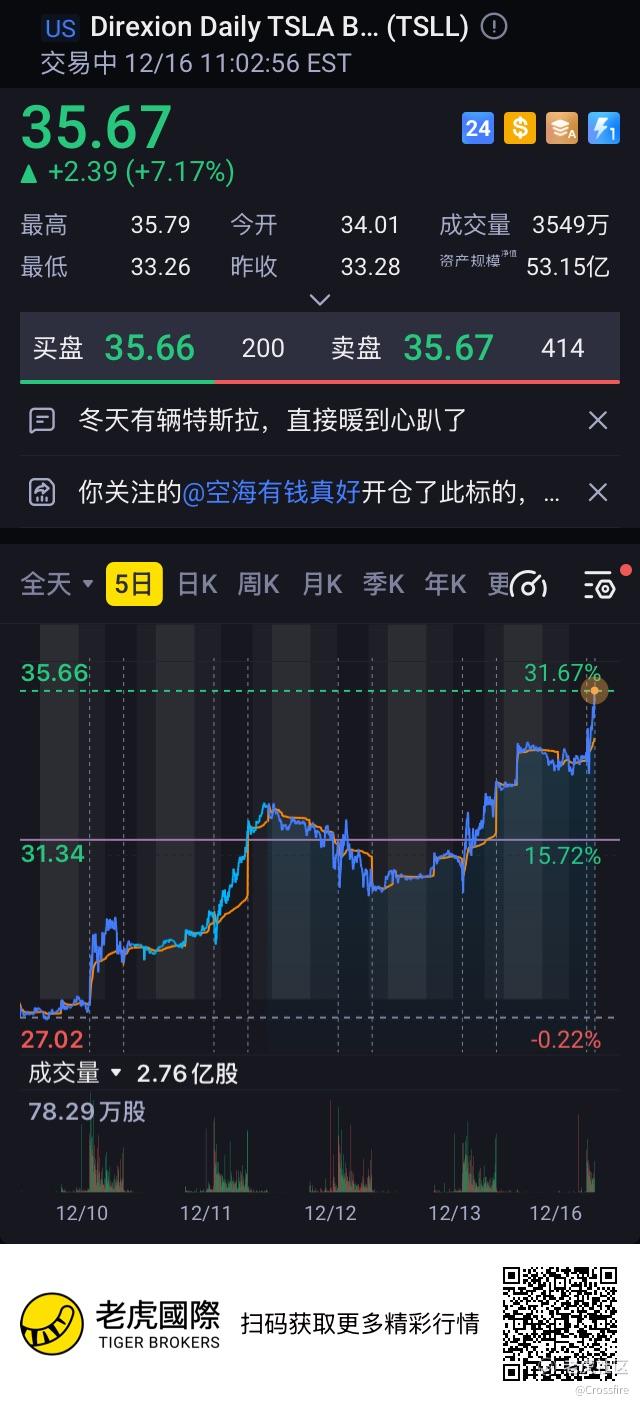Dismiss the 冬天有辆特斯拉 banner
This screenshot has height=1404, width=640.
(598, 420)
